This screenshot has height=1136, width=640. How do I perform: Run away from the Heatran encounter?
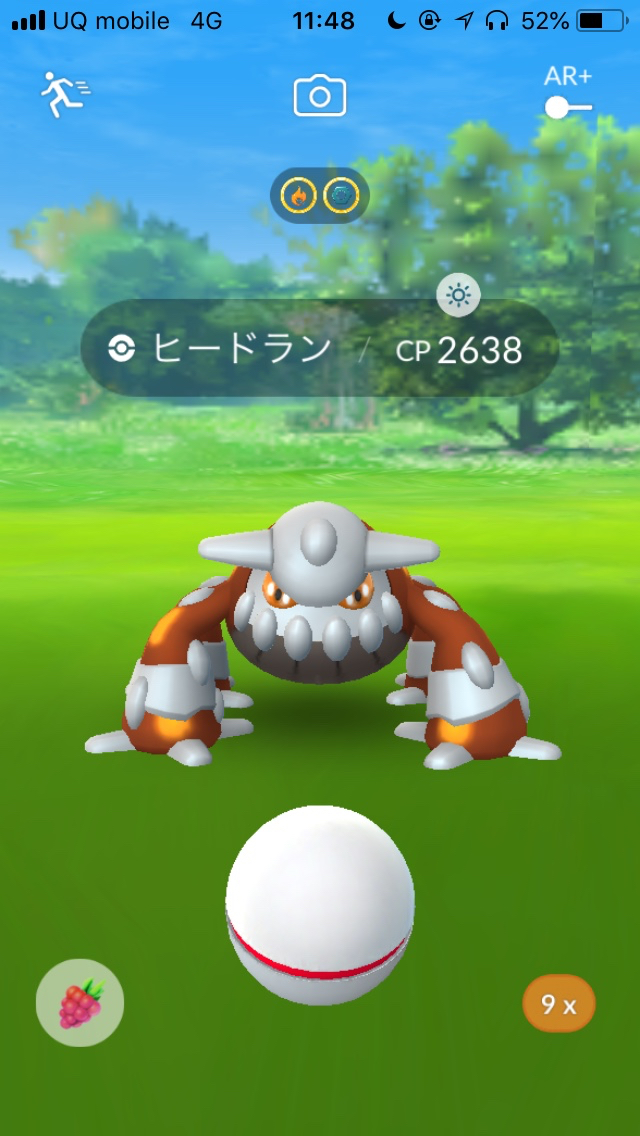pyautogui.click(x=65, y=95)
